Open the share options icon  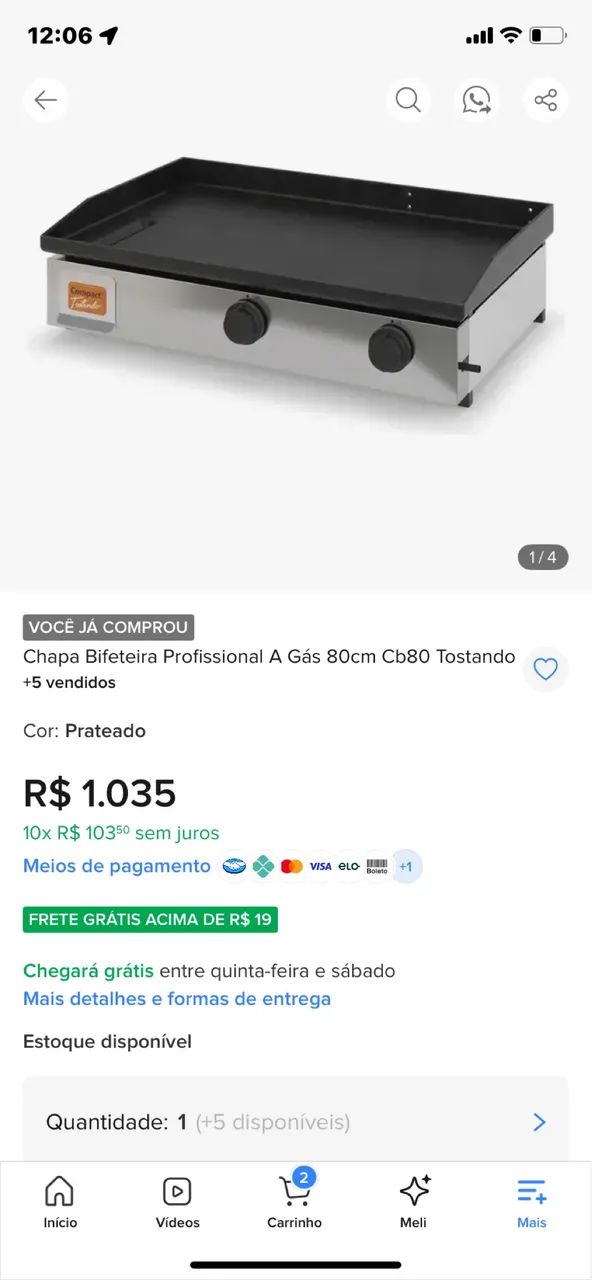(545, 100)
